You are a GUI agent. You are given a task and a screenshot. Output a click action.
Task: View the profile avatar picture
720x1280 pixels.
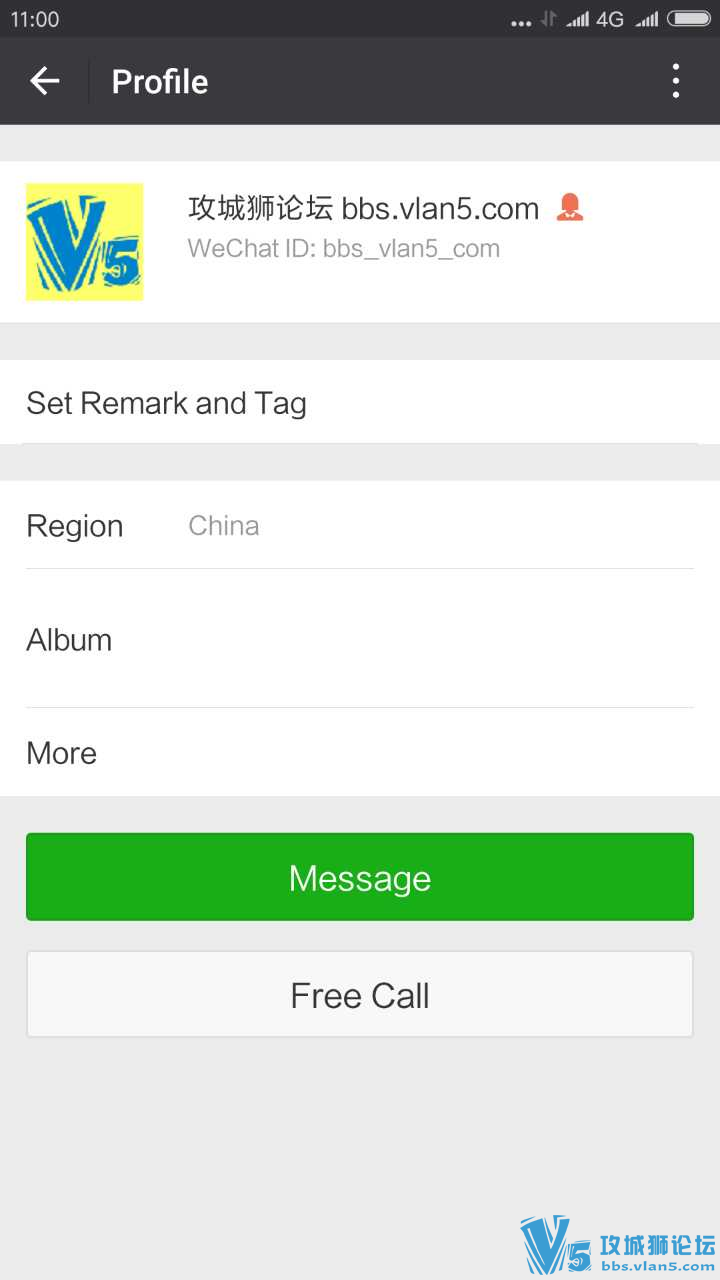[x=84, y=241]
